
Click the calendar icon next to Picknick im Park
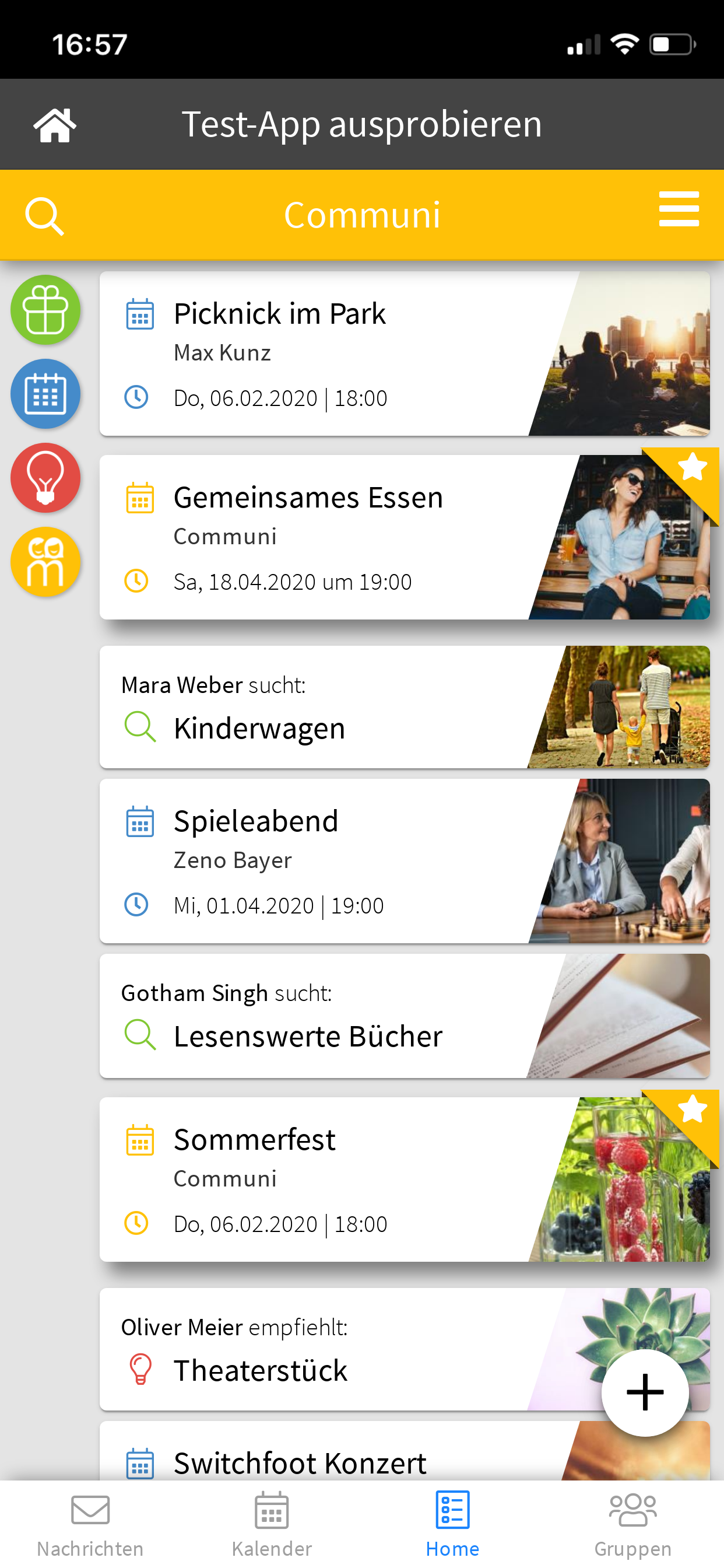coord(139,313)
